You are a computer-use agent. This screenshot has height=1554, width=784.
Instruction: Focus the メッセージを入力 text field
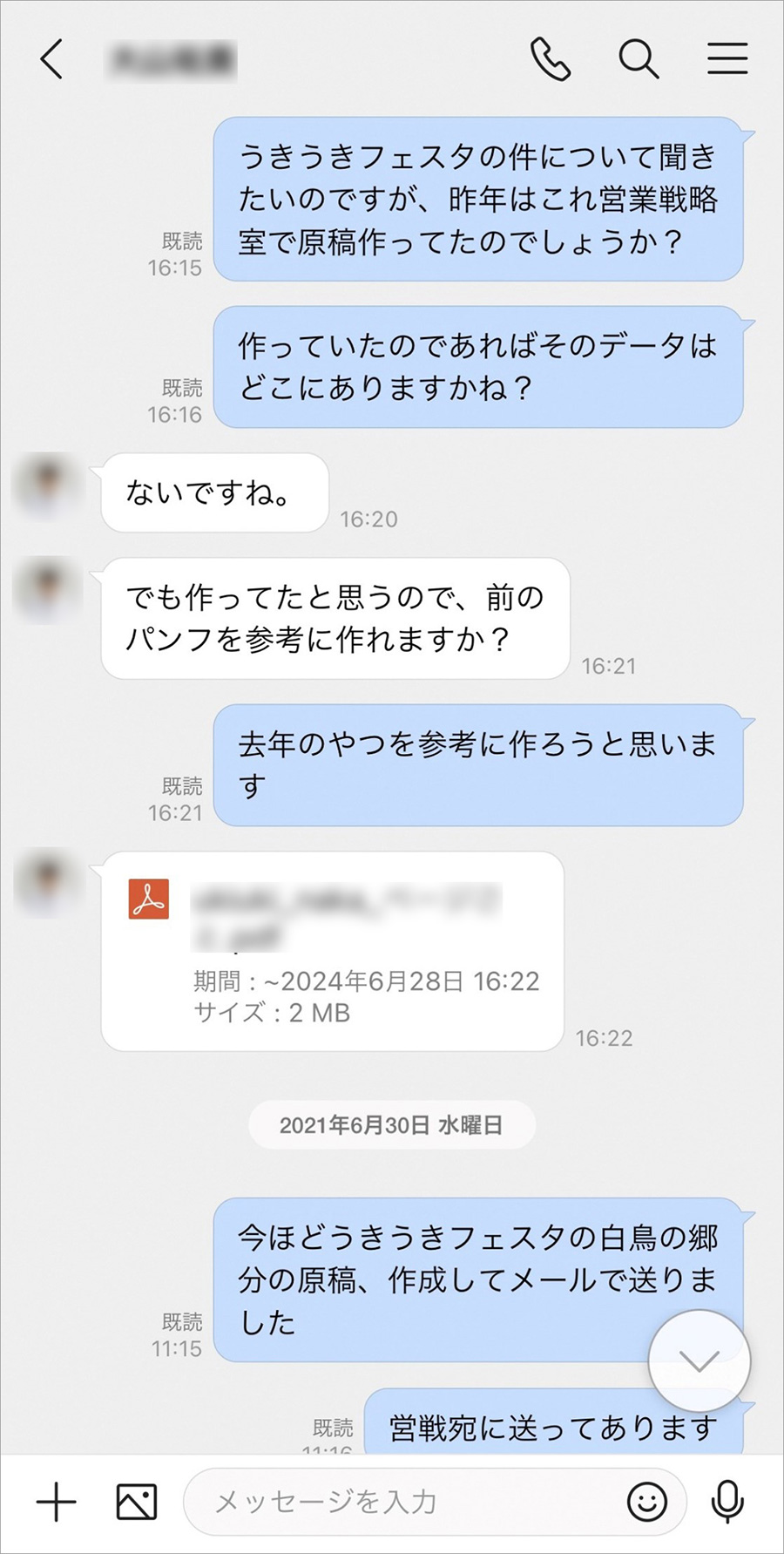(409, 1502)
